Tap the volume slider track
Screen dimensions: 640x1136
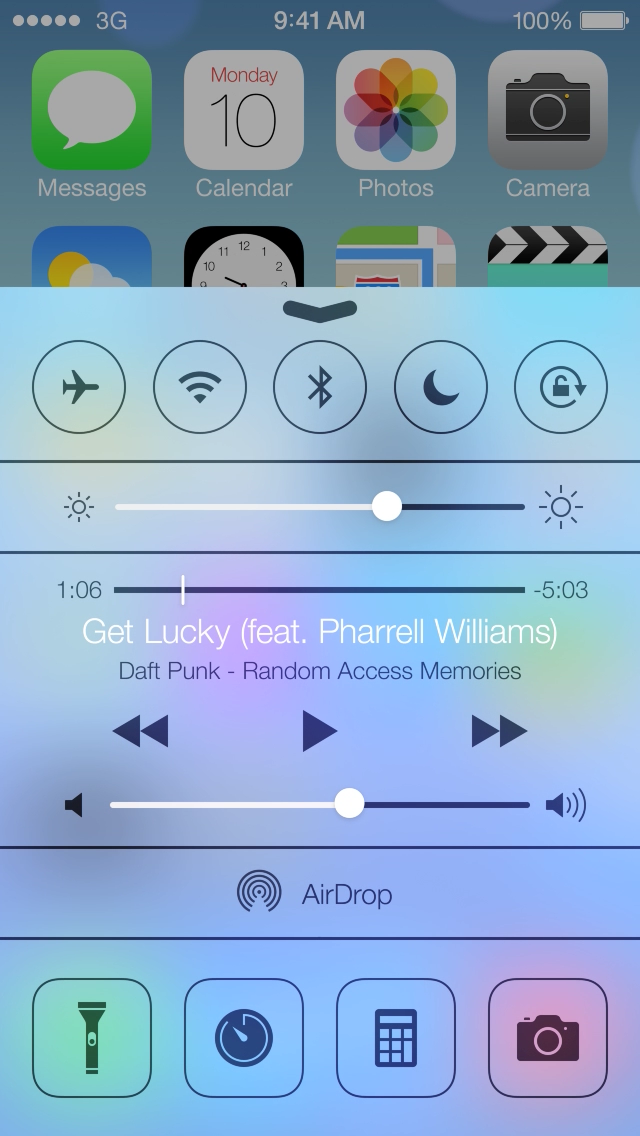pyautogui.click(x=320, y=804)
